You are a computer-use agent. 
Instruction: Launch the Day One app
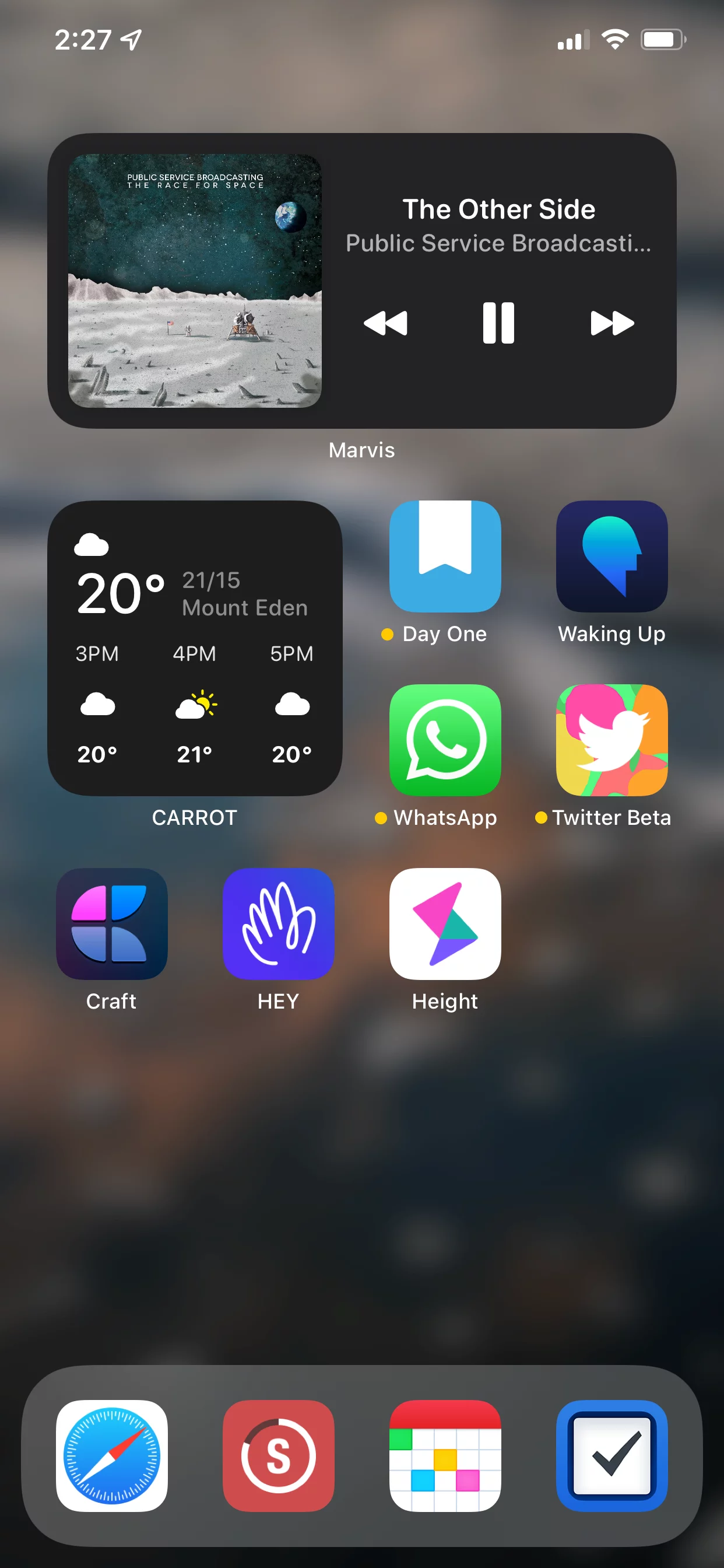coord(445,556)
